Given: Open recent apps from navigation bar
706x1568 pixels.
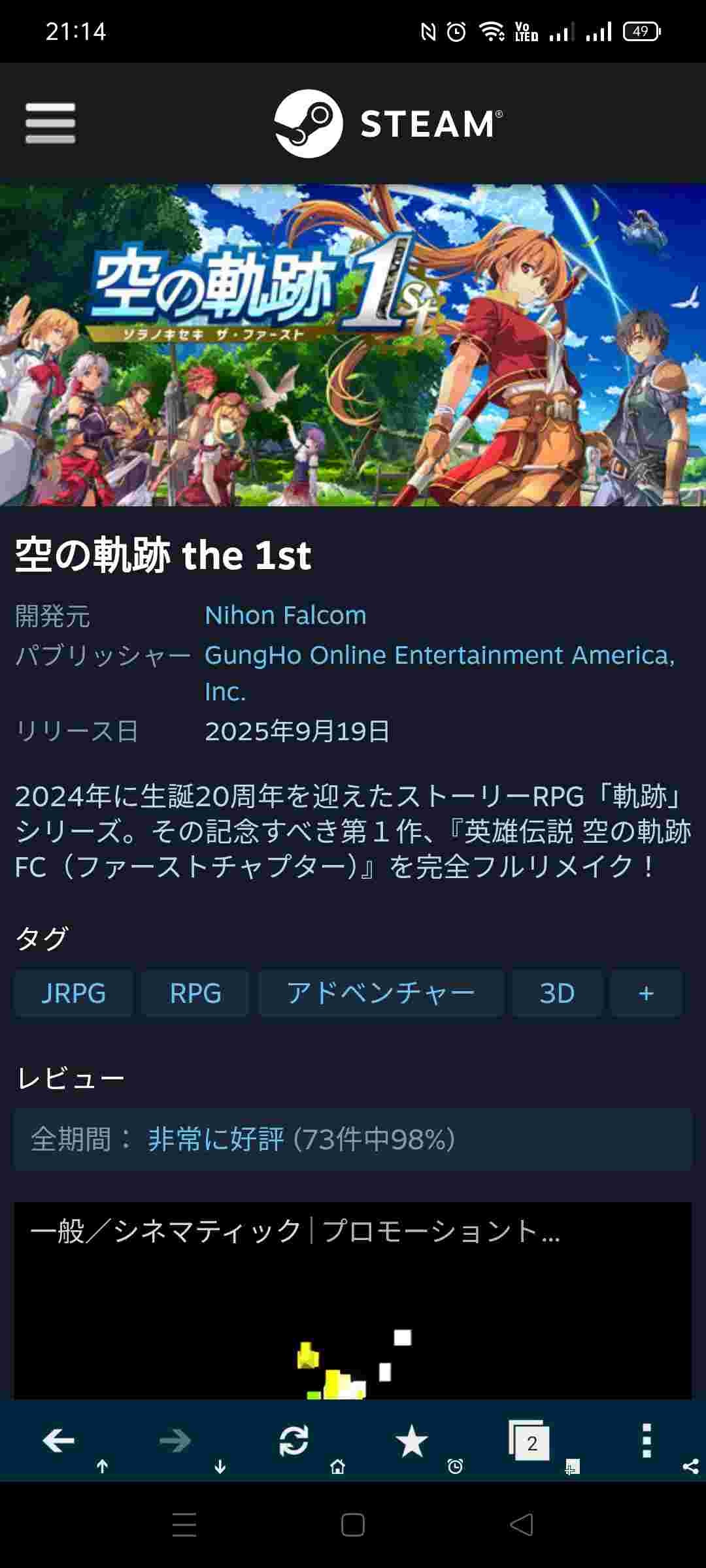Looking at the screenshot, I should [184, 1526].
